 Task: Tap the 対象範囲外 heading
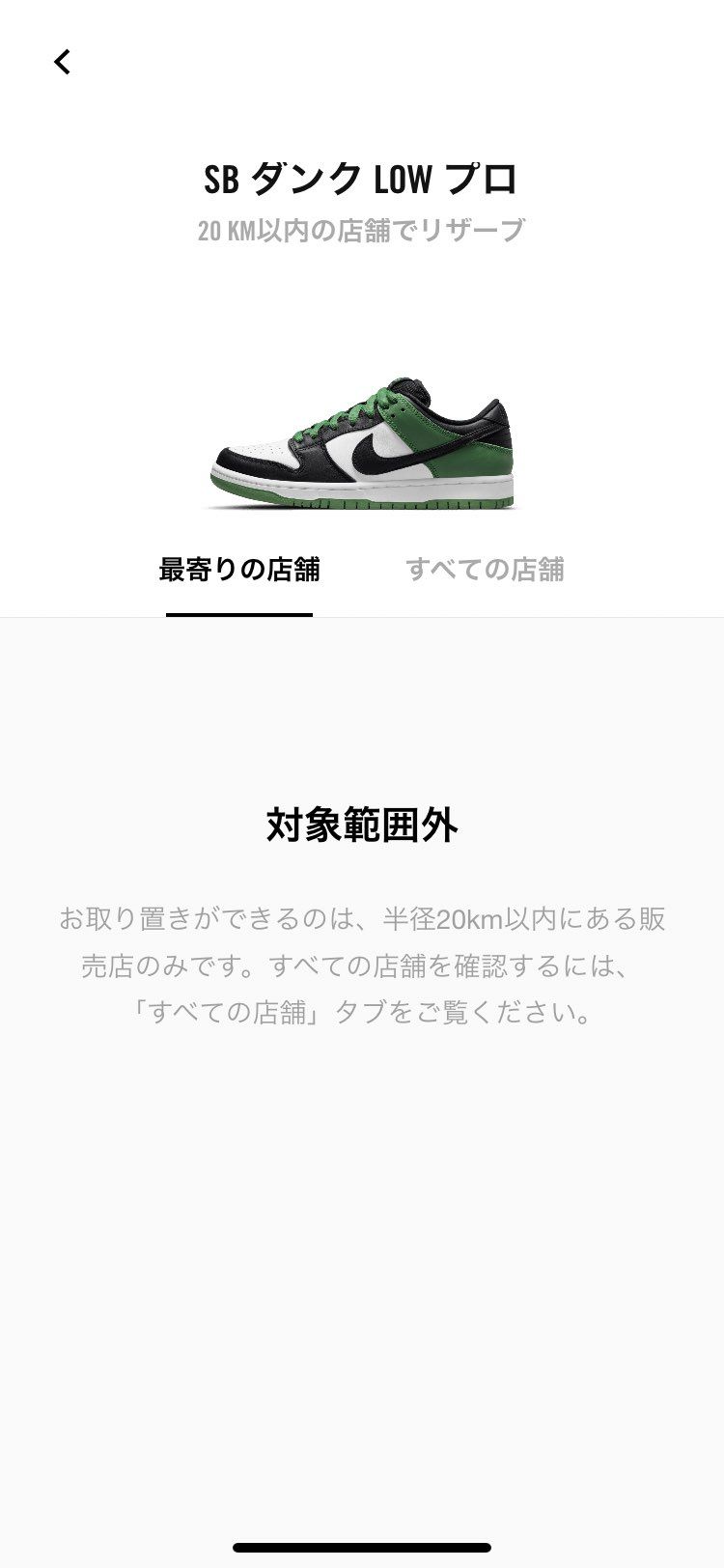[362, 826]
